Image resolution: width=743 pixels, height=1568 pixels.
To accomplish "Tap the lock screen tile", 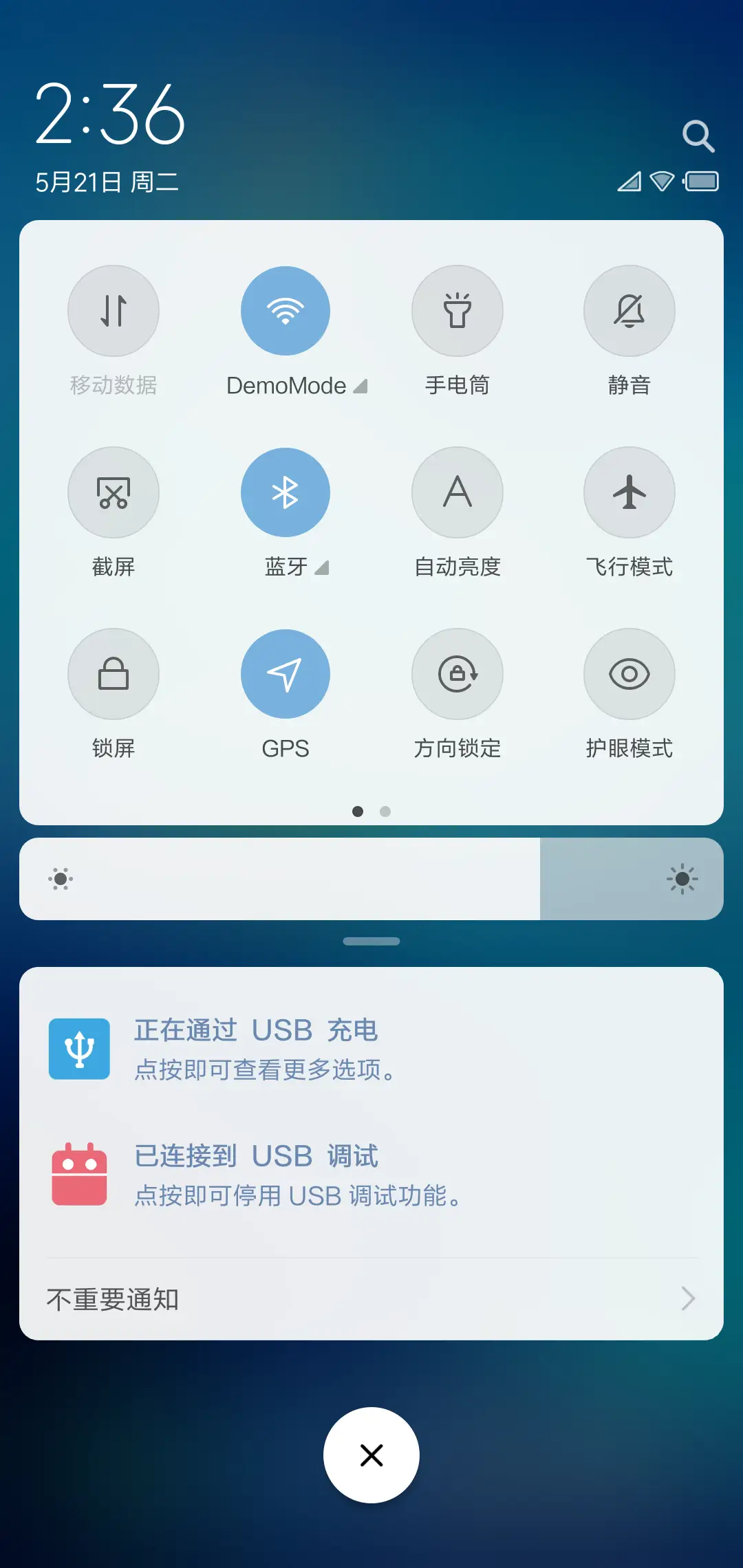I will (114, 674).
